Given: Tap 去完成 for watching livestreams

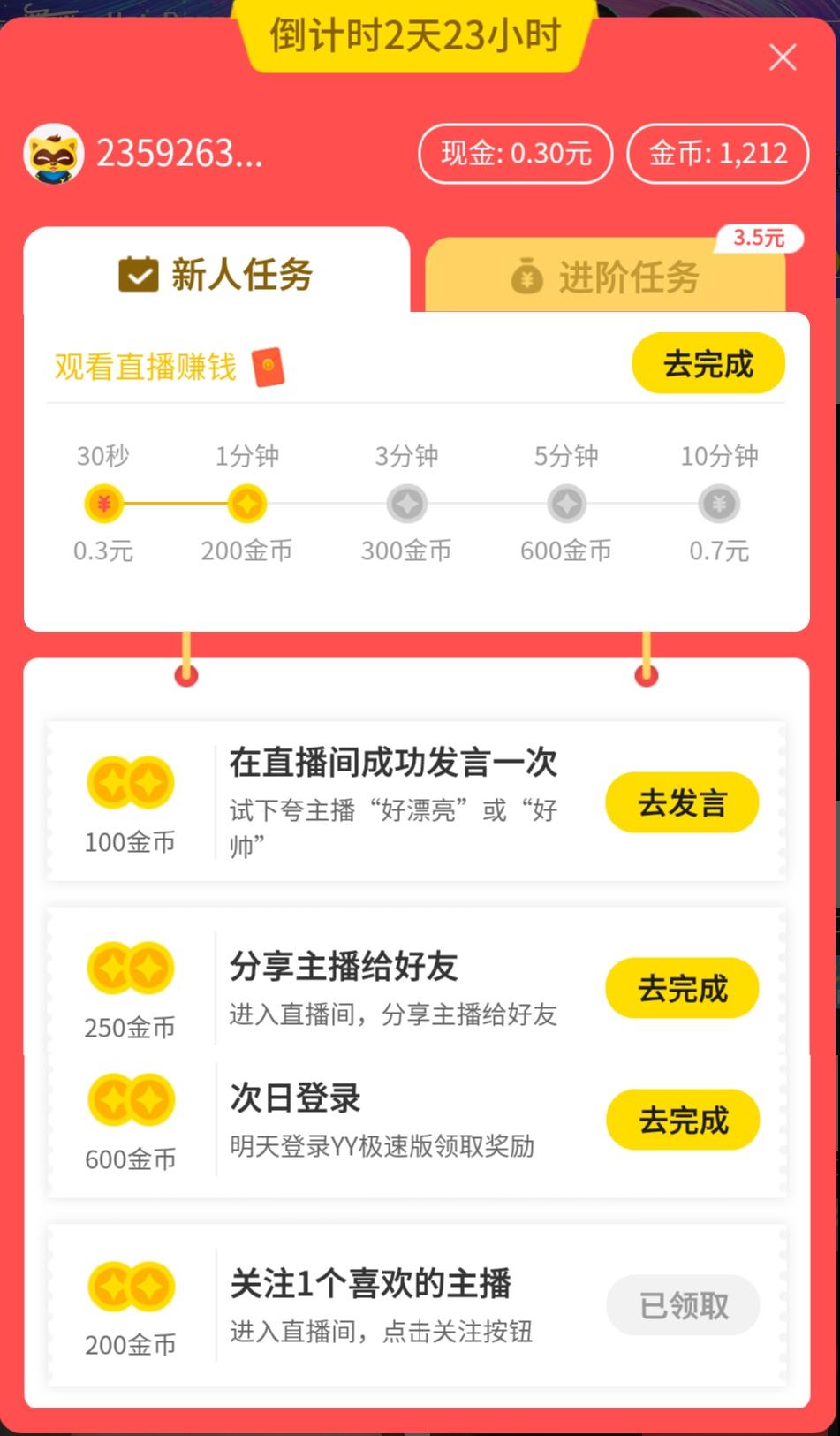Looking at the screenshot, I should tap(708, 363).
